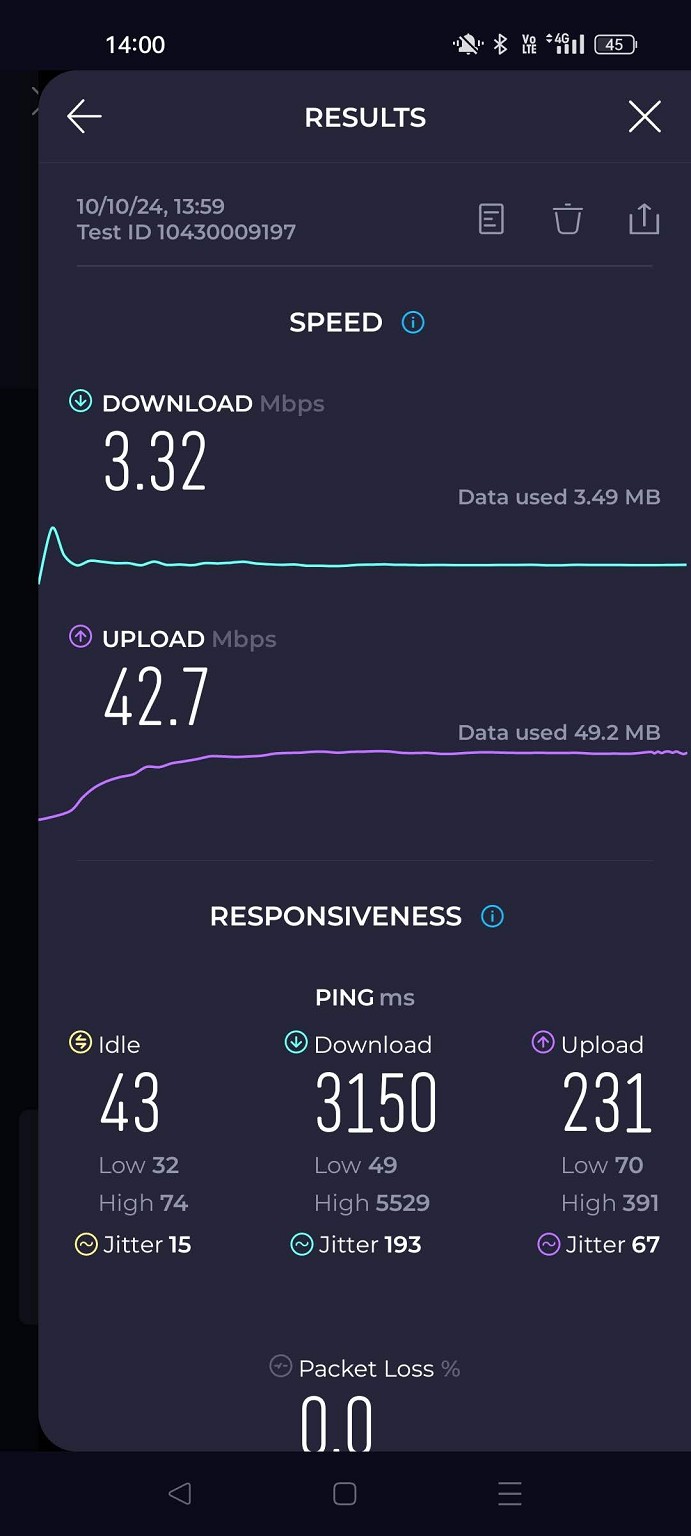Open the Speed info icon

[x=413, y=322]
